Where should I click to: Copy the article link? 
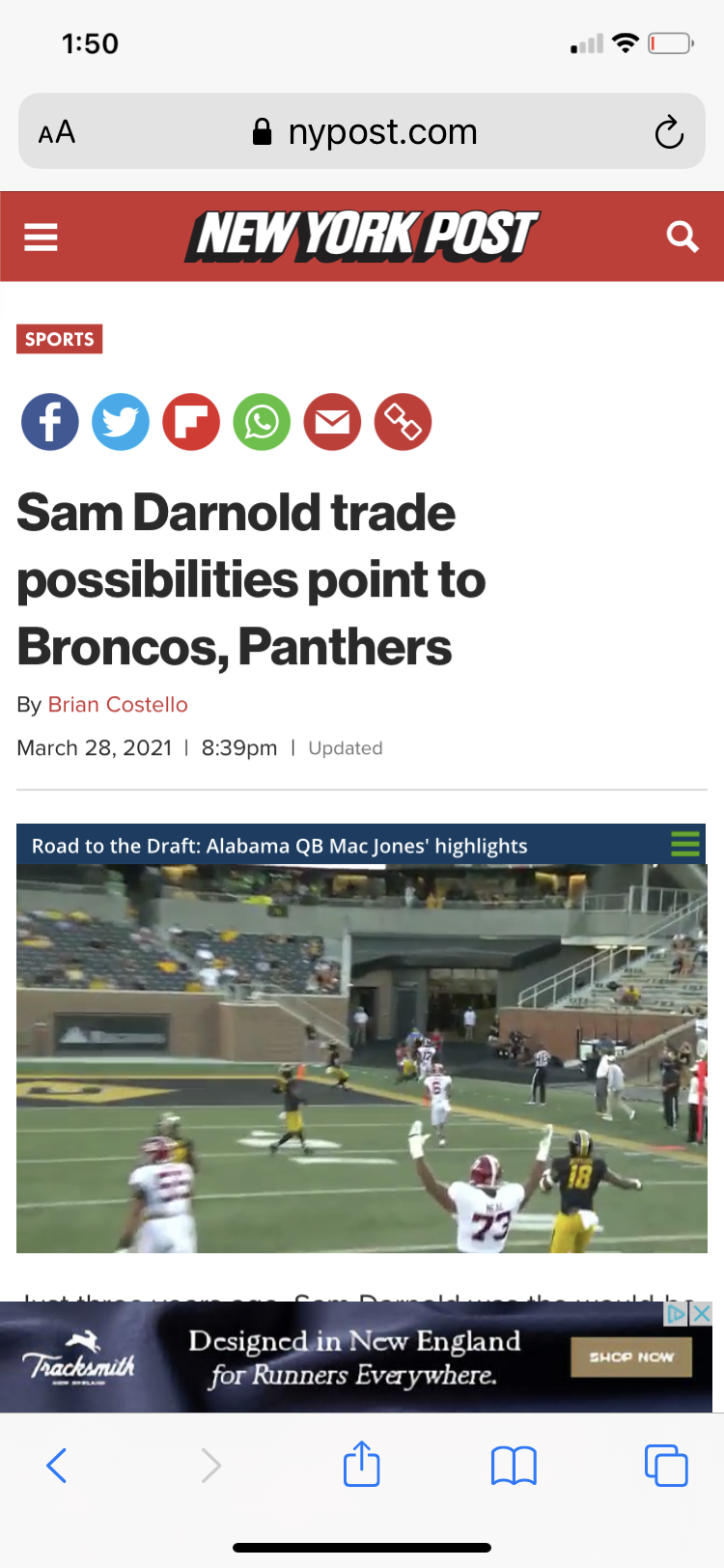click(403, 422)
